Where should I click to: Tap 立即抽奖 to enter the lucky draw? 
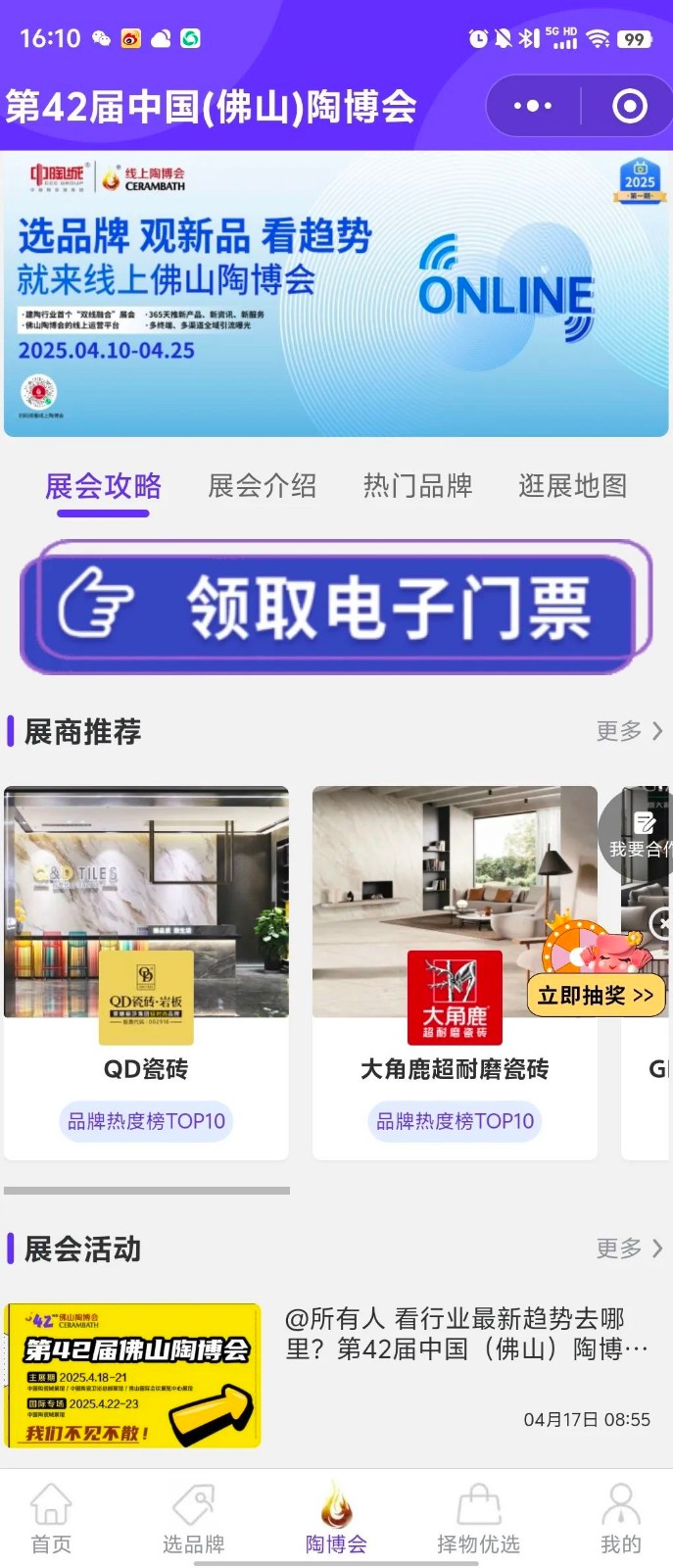click(596, 996)
